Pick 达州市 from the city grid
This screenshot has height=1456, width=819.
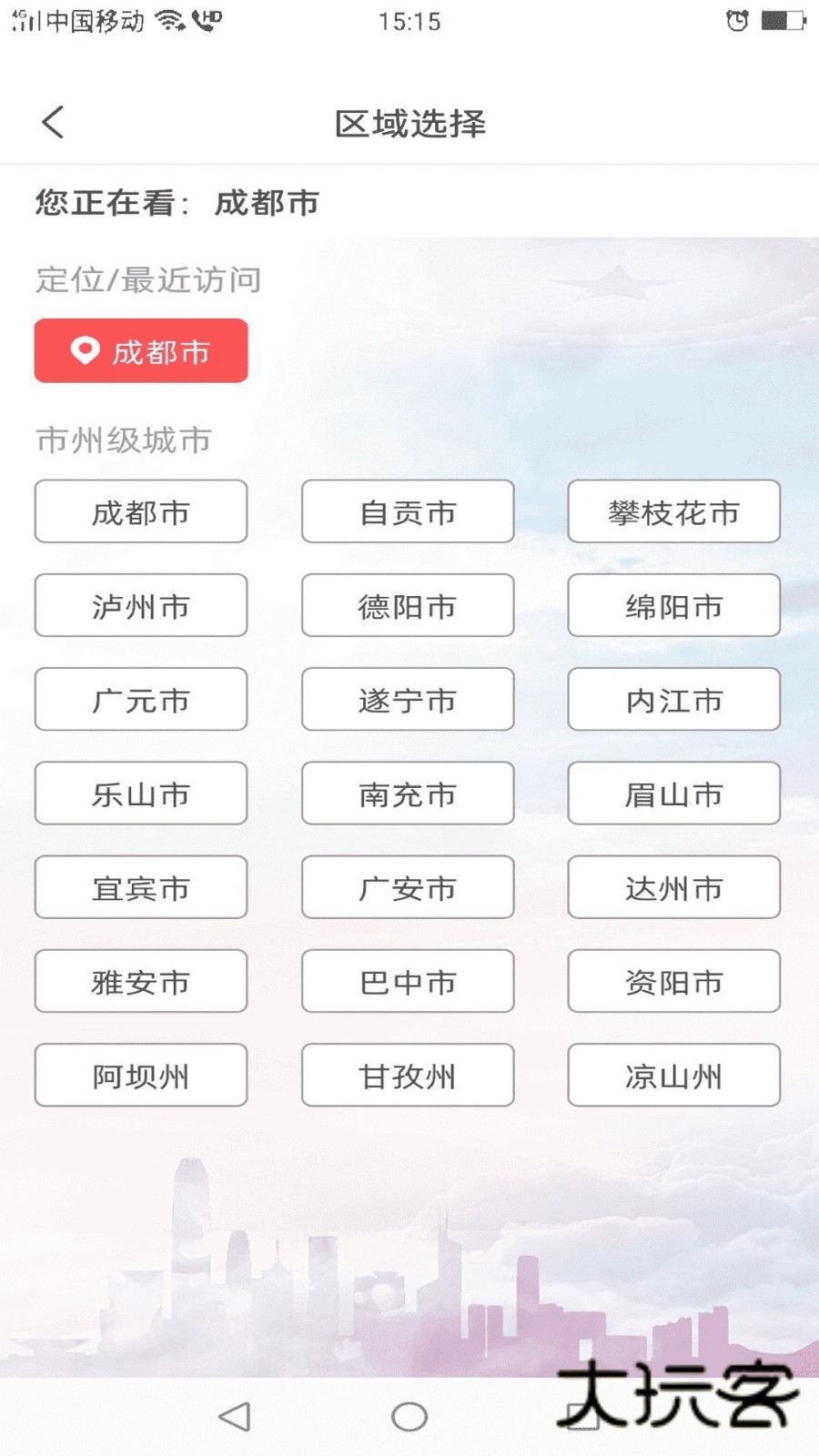coord(673,887)
